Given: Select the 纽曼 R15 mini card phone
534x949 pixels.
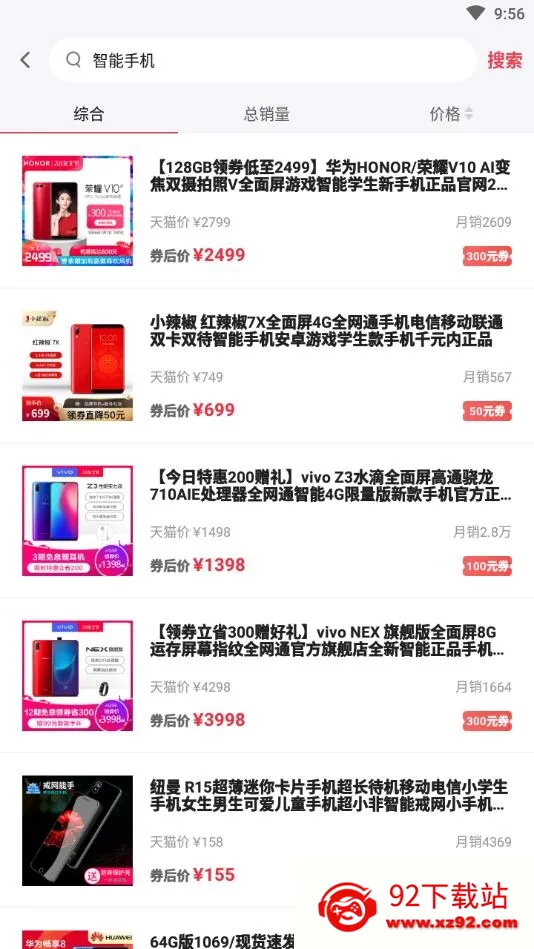Looking at the screenshot, I should click(x=267, y=830).
